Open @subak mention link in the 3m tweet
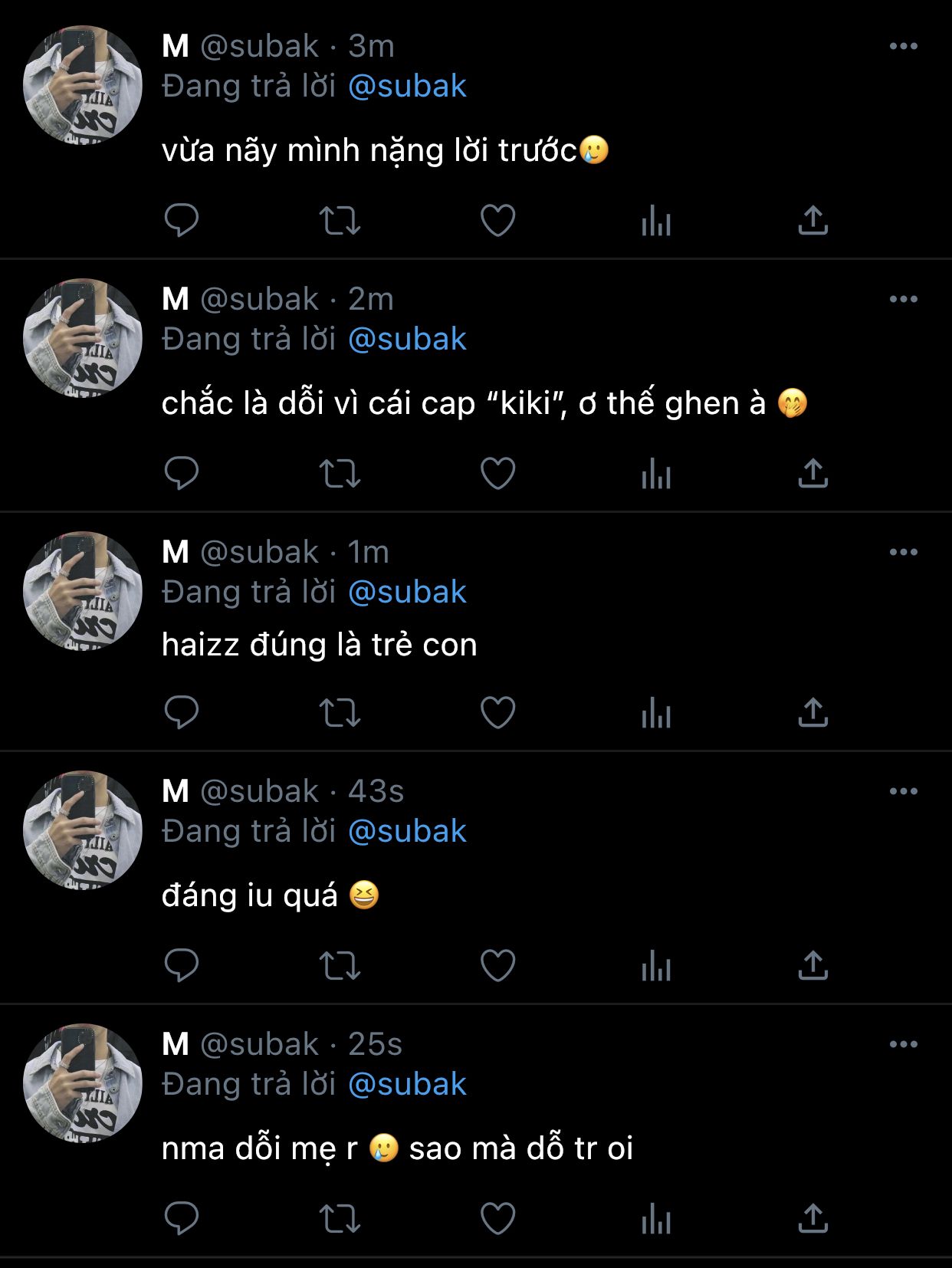This screenshot has width=952, height=1268. (x=407, y=86)
